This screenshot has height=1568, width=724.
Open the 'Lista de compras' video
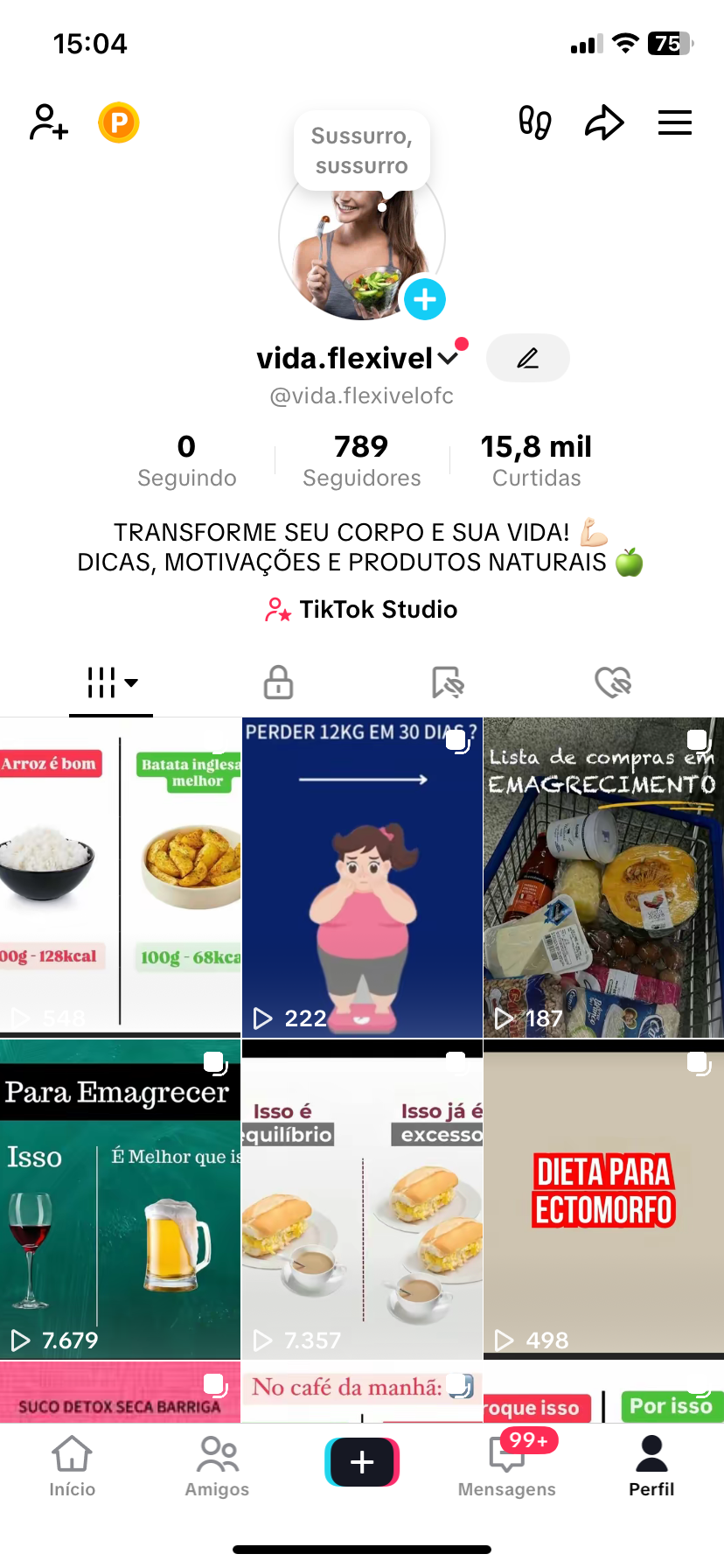click(603, 878)
